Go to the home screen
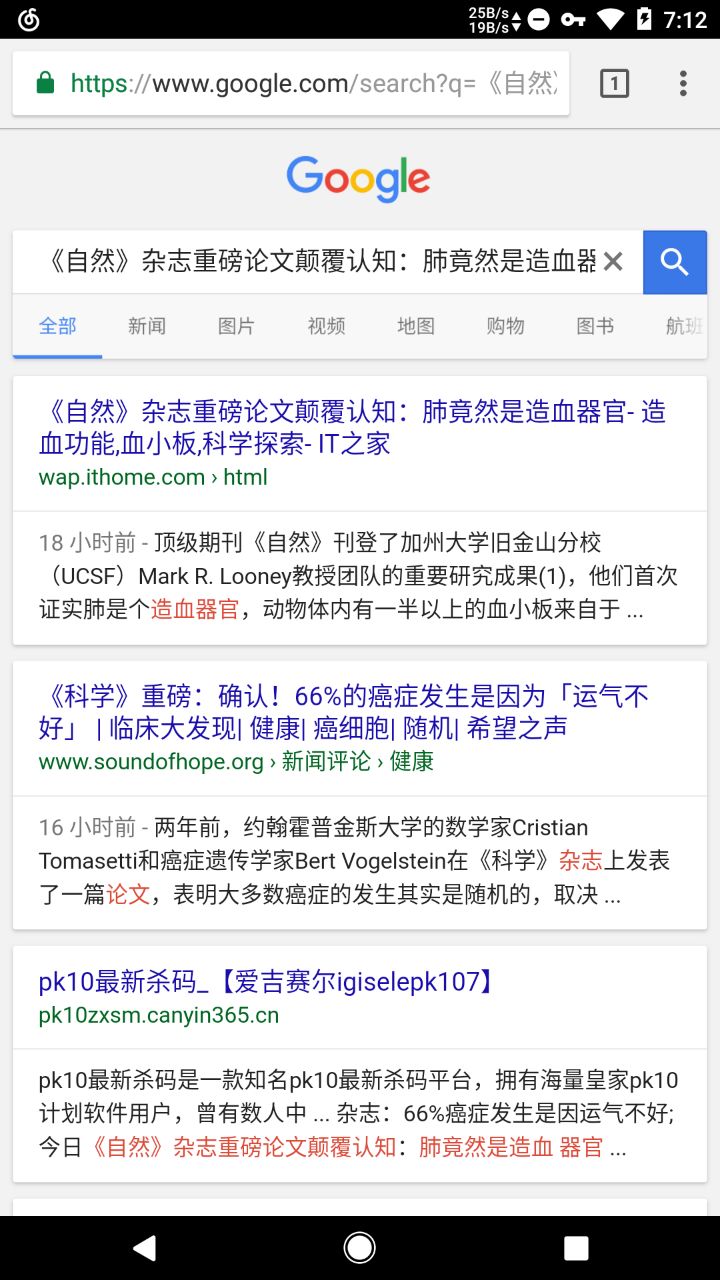 359,1247
